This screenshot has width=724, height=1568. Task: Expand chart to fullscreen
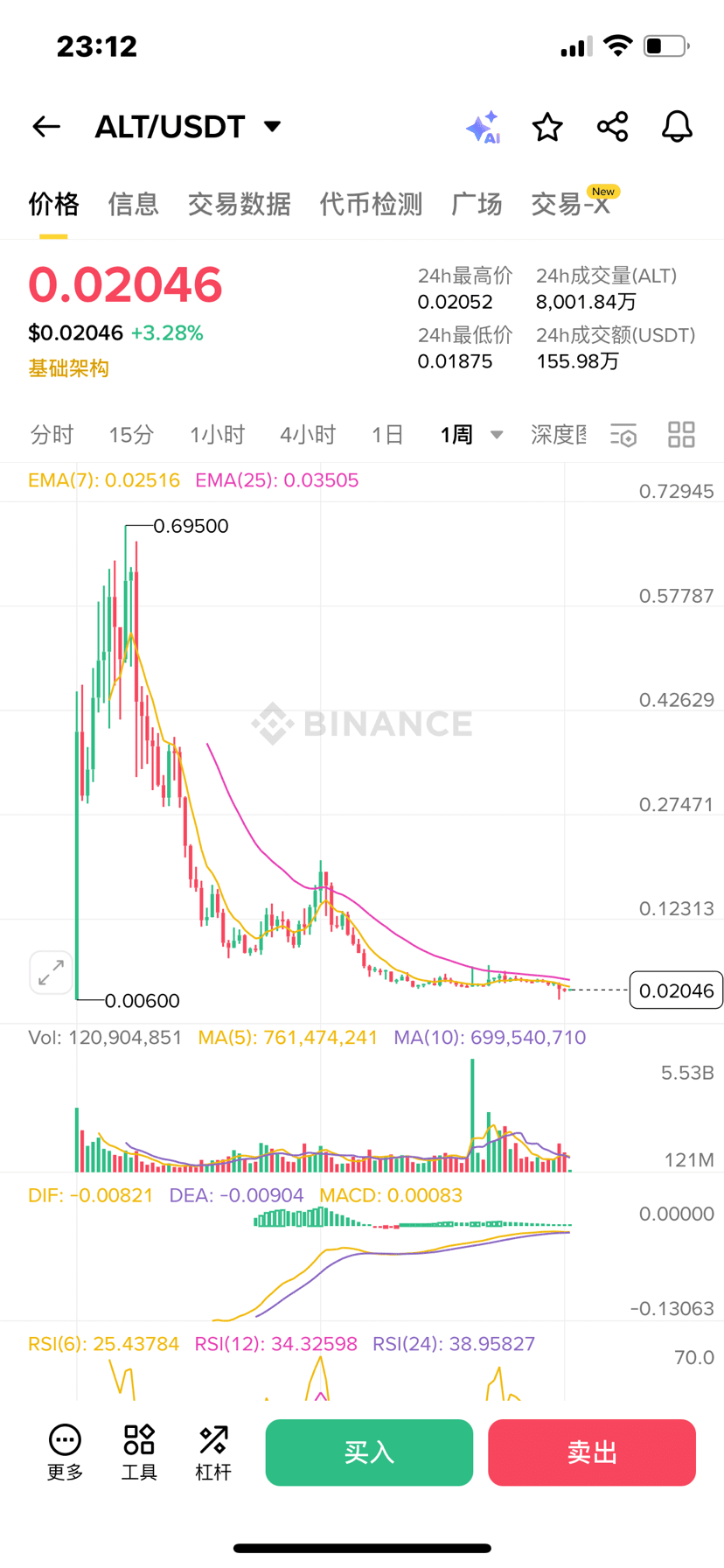(51, 972)
